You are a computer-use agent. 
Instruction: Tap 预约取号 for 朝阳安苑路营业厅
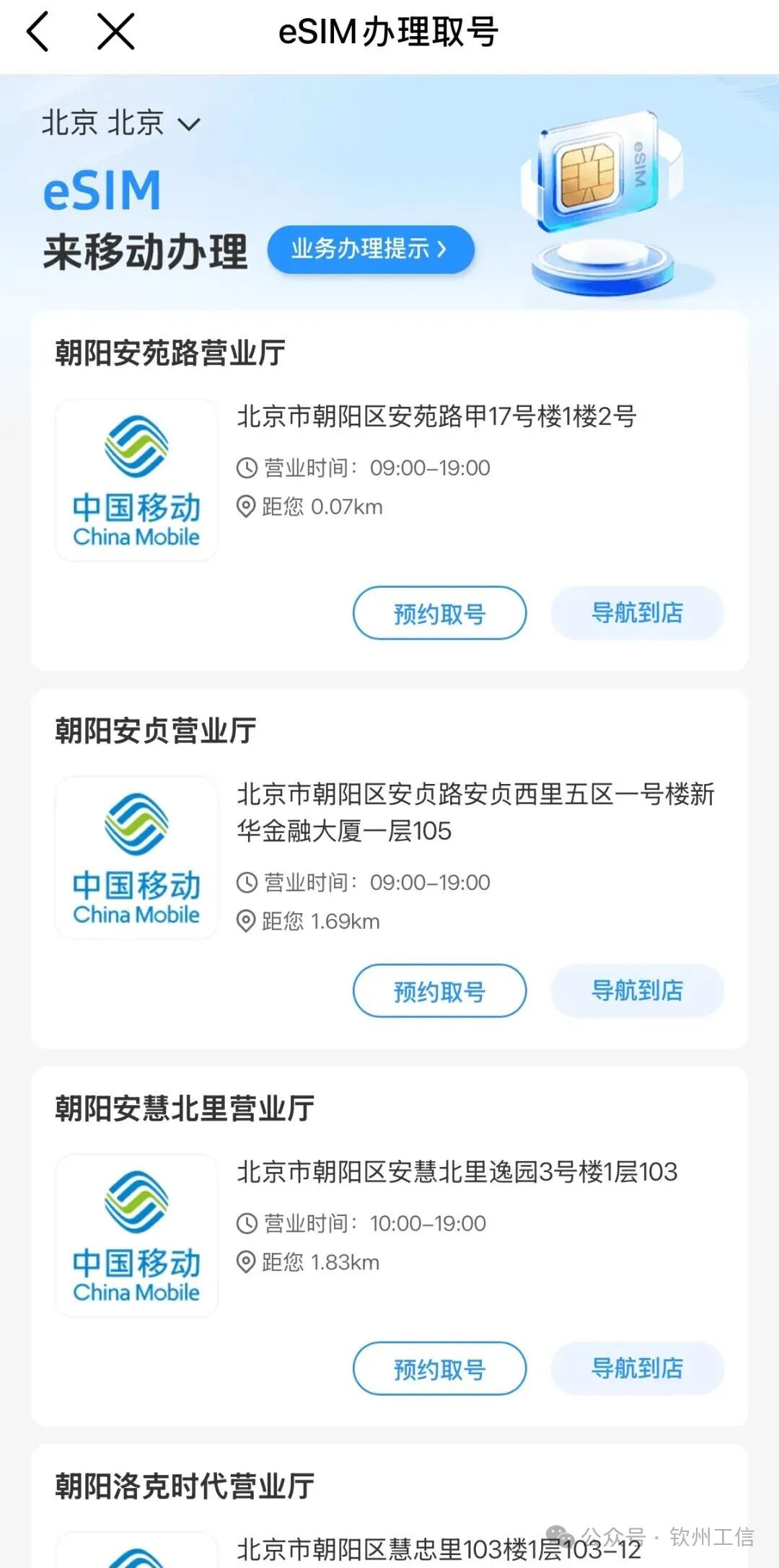439,613
